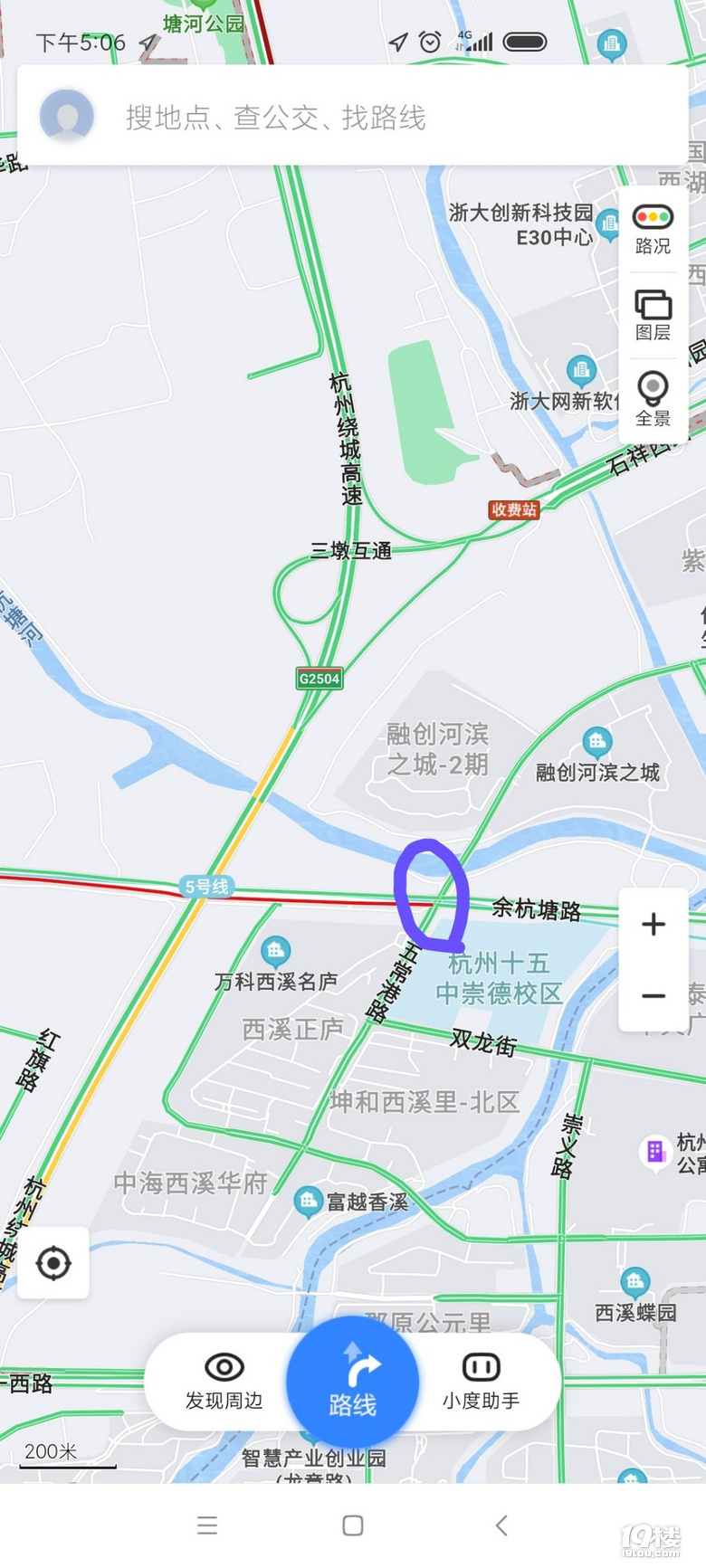The image size is (706, 1568).
Task: Open the profile avatar in the search bar
Action: [x=67, y=117]
